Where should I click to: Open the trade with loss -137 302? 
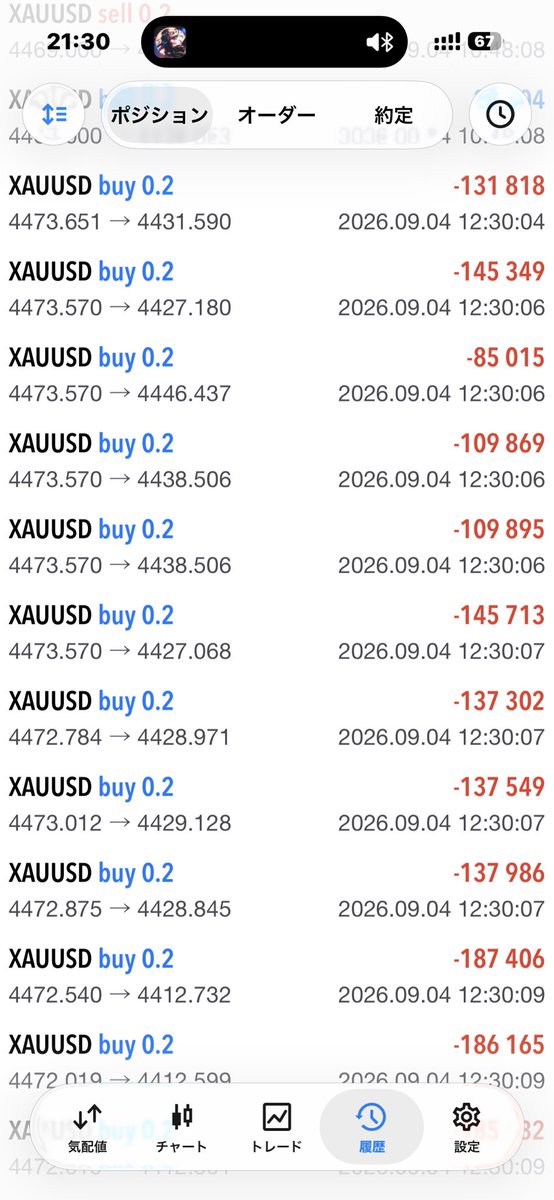click(x=277, y=719)
